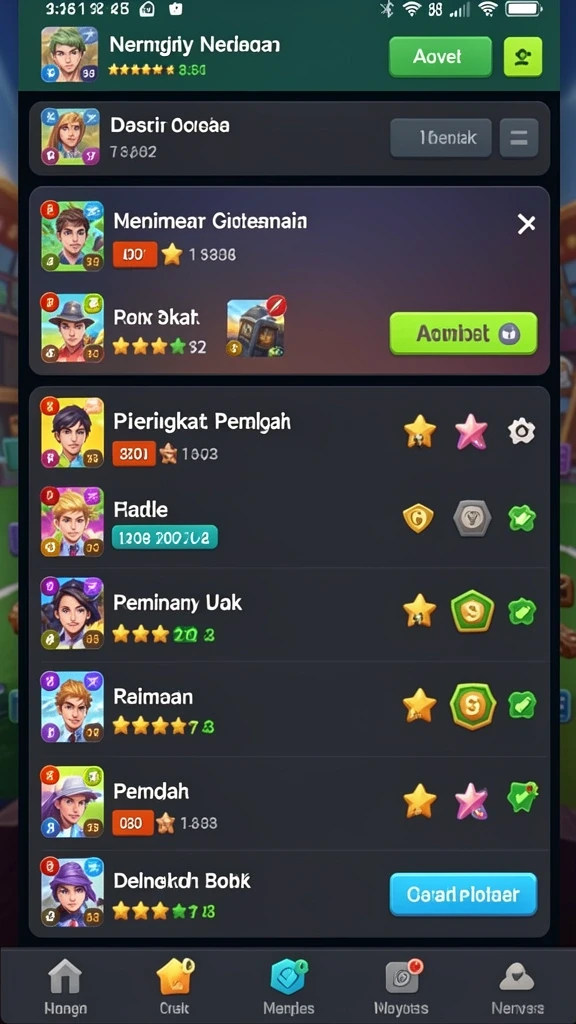The image size is (576, 1024).
Task: Open the Fladle player row
Action: tap(289, 520)
